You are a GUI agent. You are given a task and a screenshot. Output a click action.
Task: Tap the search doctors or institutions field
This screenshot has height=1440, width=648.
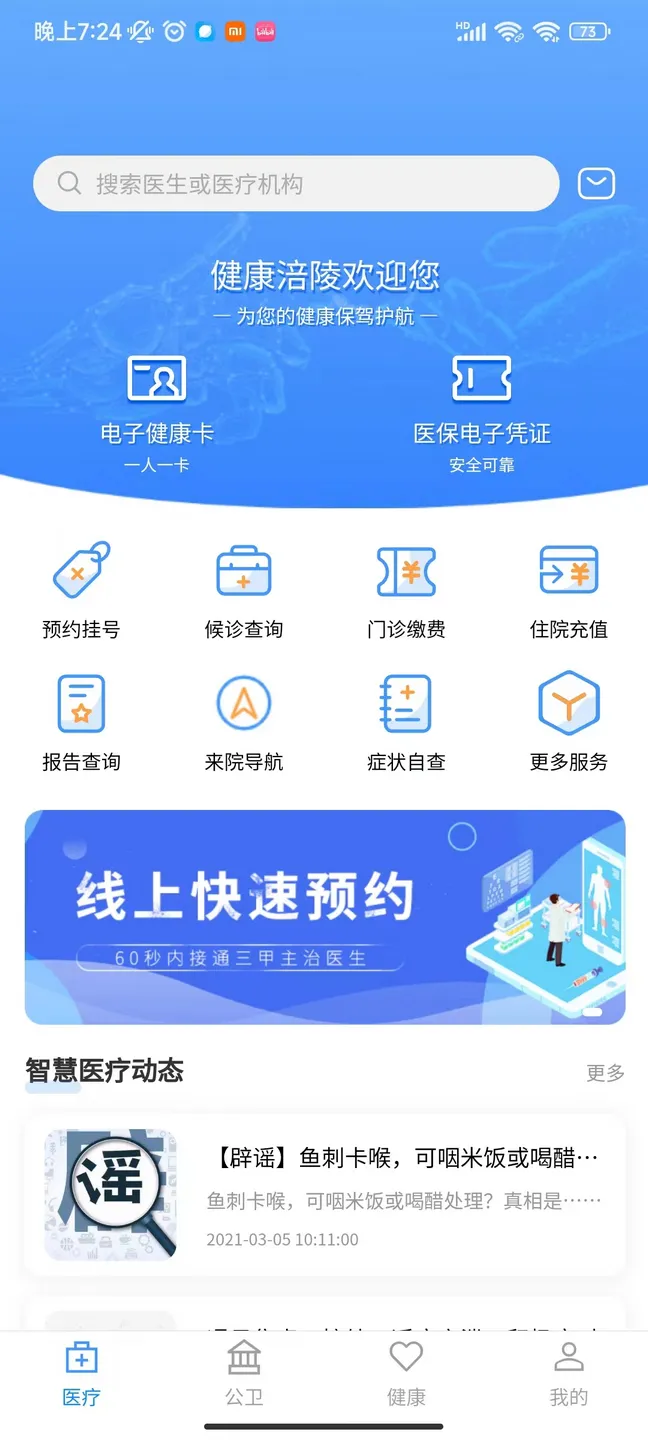(296, 184)
